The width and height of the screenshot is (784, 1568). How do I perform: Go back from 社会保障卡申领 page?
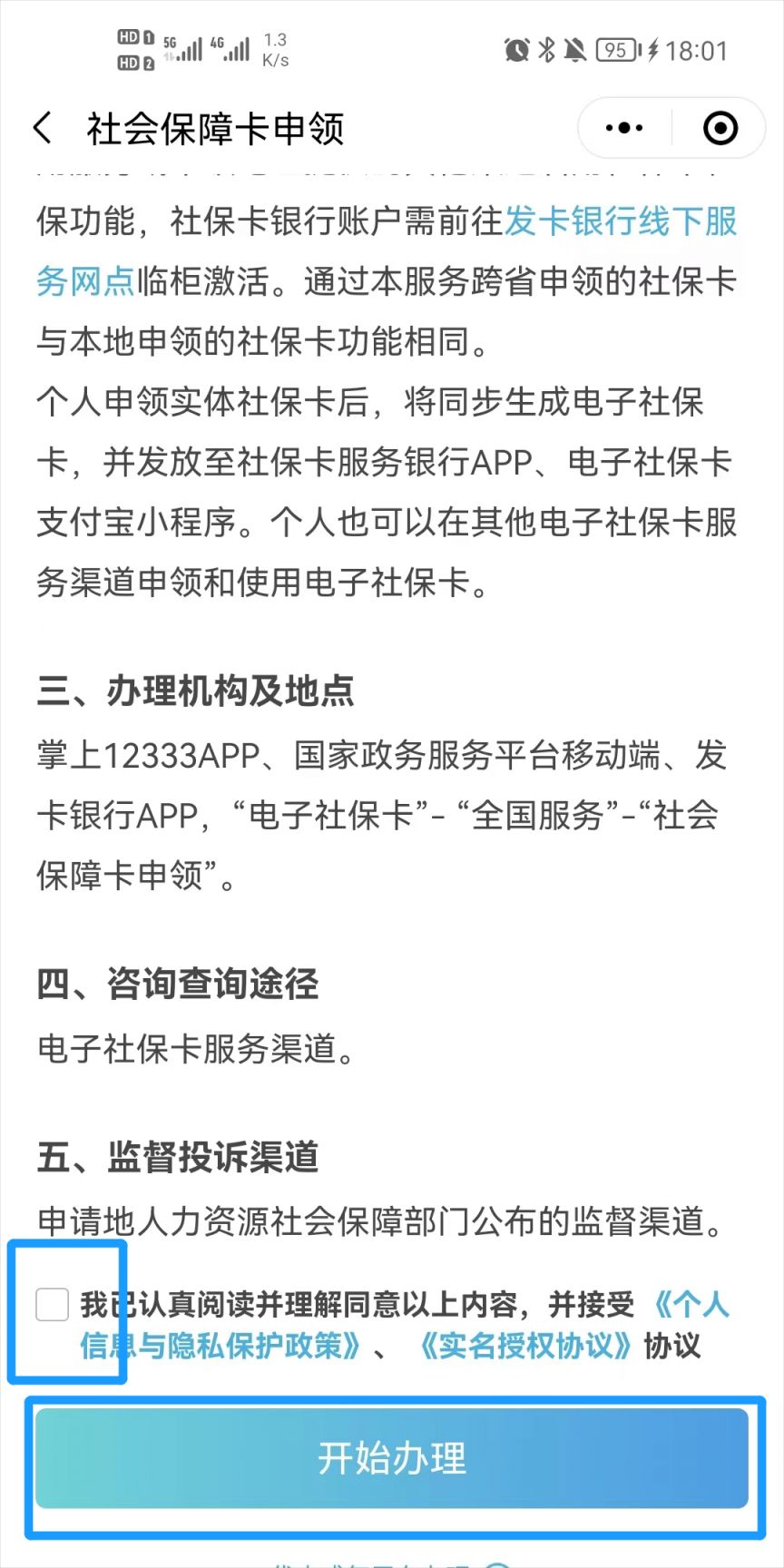pyautogui.click(x=43, y=128)
